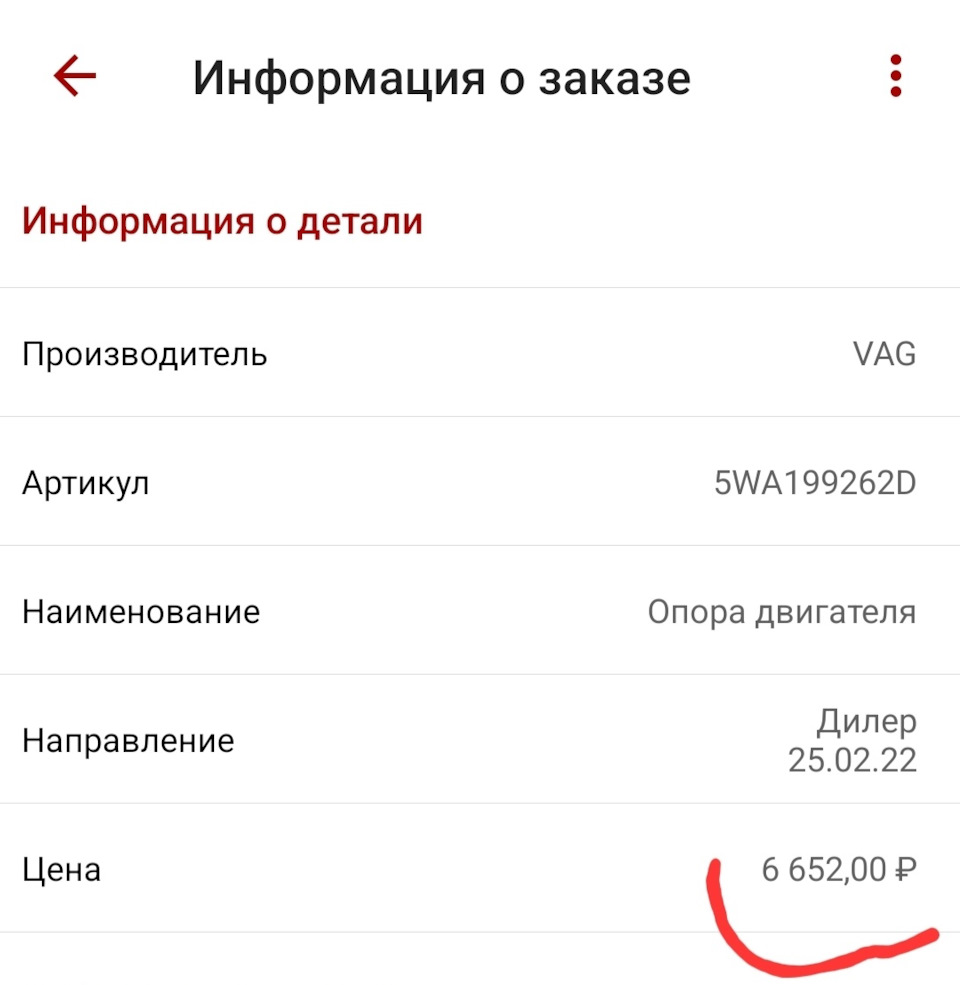Open the three-dot overflow menu
The height and width of the screenshot is (985, 960).
[895, 76]
